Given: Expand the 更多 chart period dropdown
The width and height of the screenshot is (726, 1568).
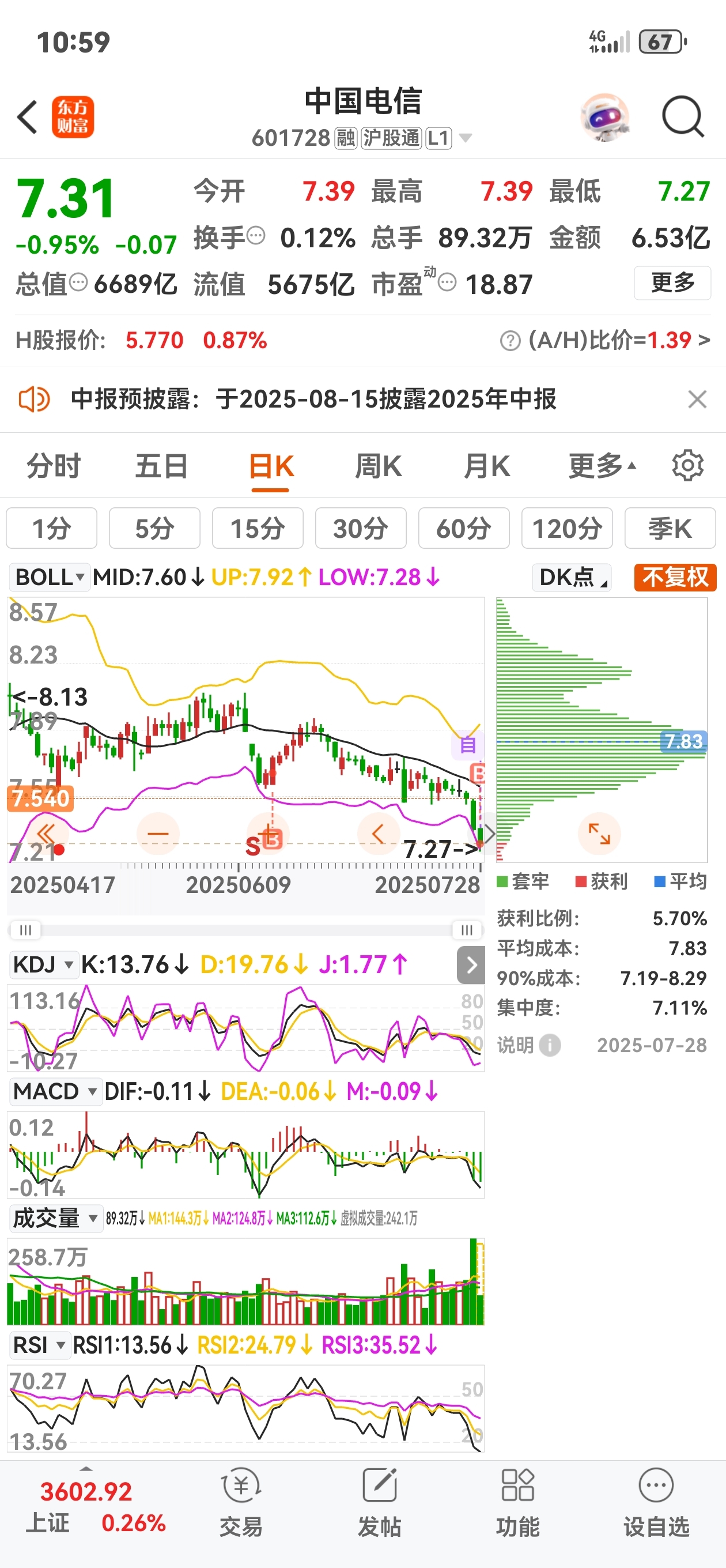Looking at the screenshot, I should pyautogui.click(x=601, y=467).
